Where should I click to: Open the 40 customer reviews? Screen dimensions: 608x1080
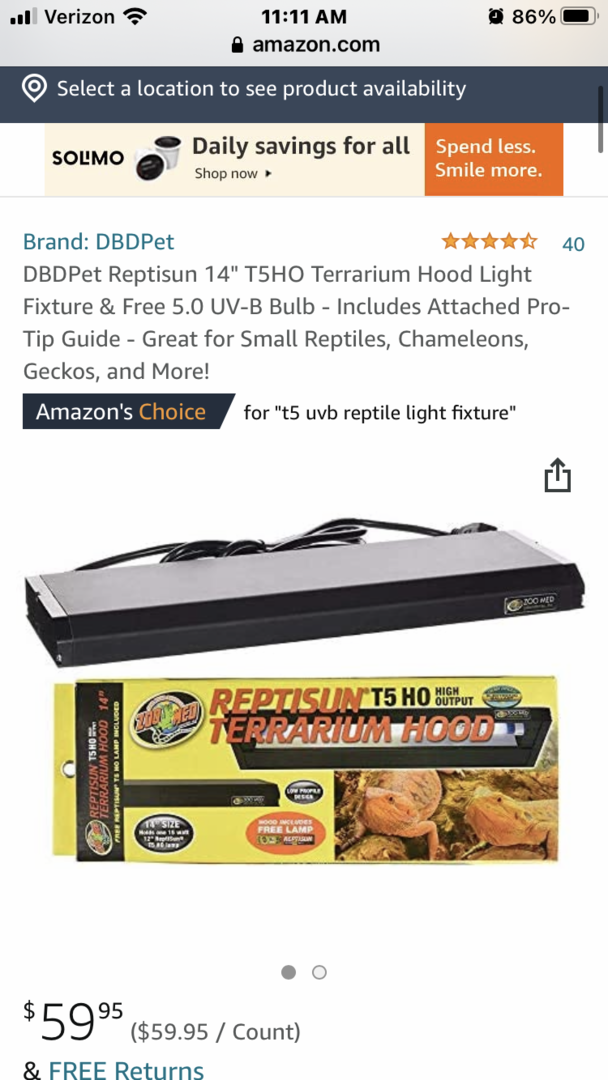[573, 244]
